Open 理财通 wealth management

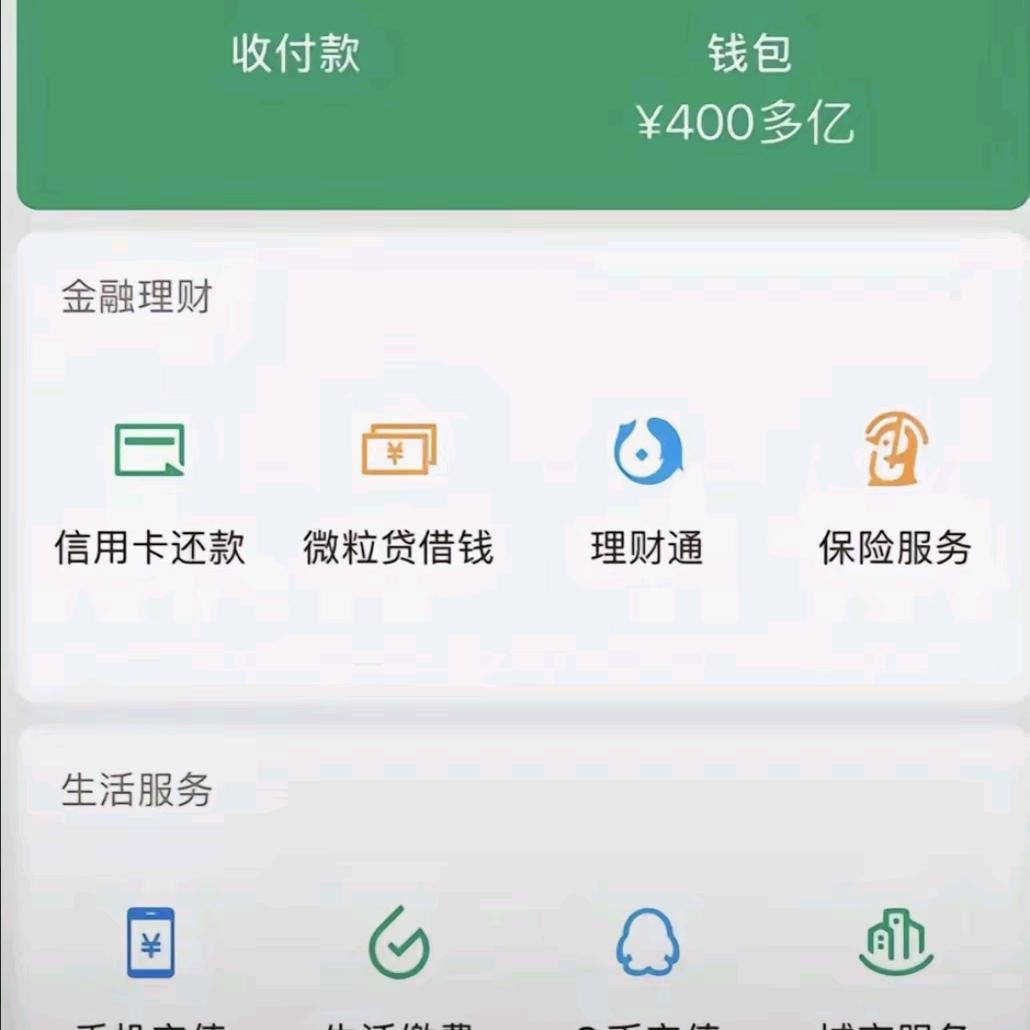point(647,490)
